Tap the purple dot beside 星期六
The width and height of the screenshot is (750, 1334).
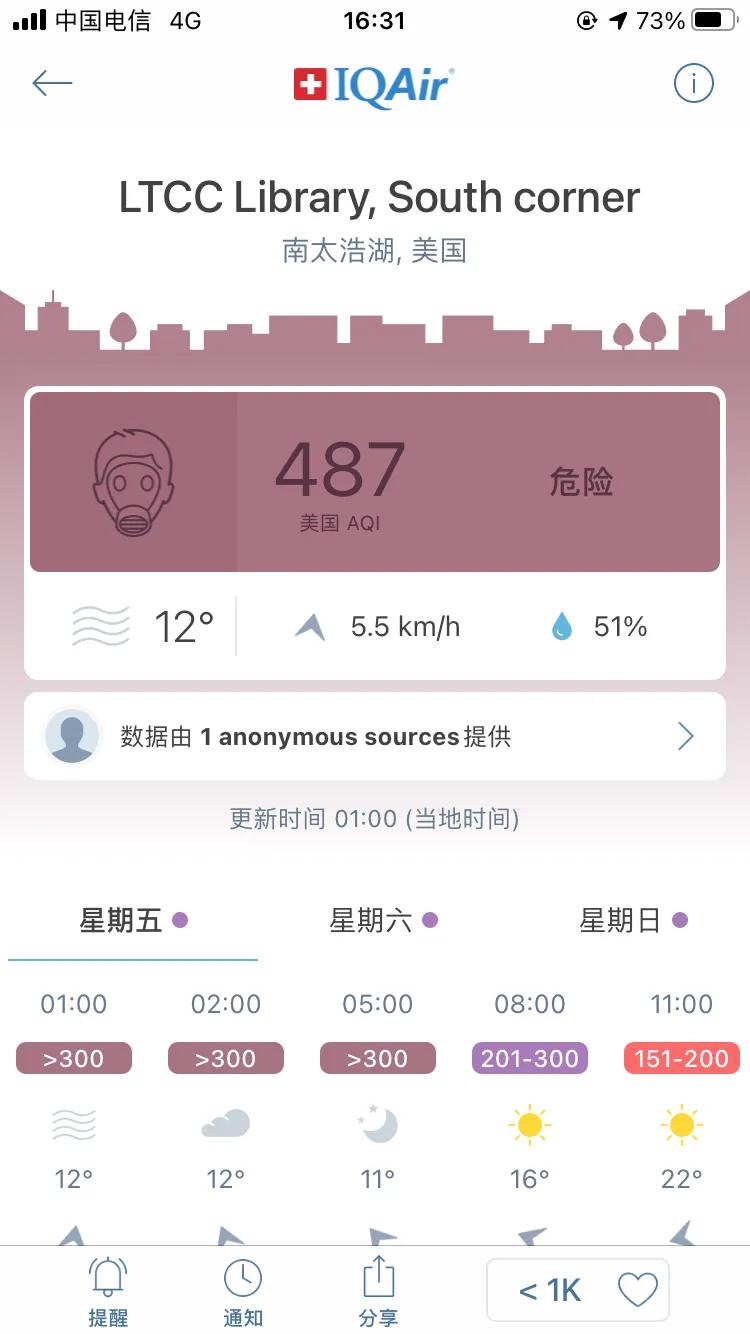(428, 919)
